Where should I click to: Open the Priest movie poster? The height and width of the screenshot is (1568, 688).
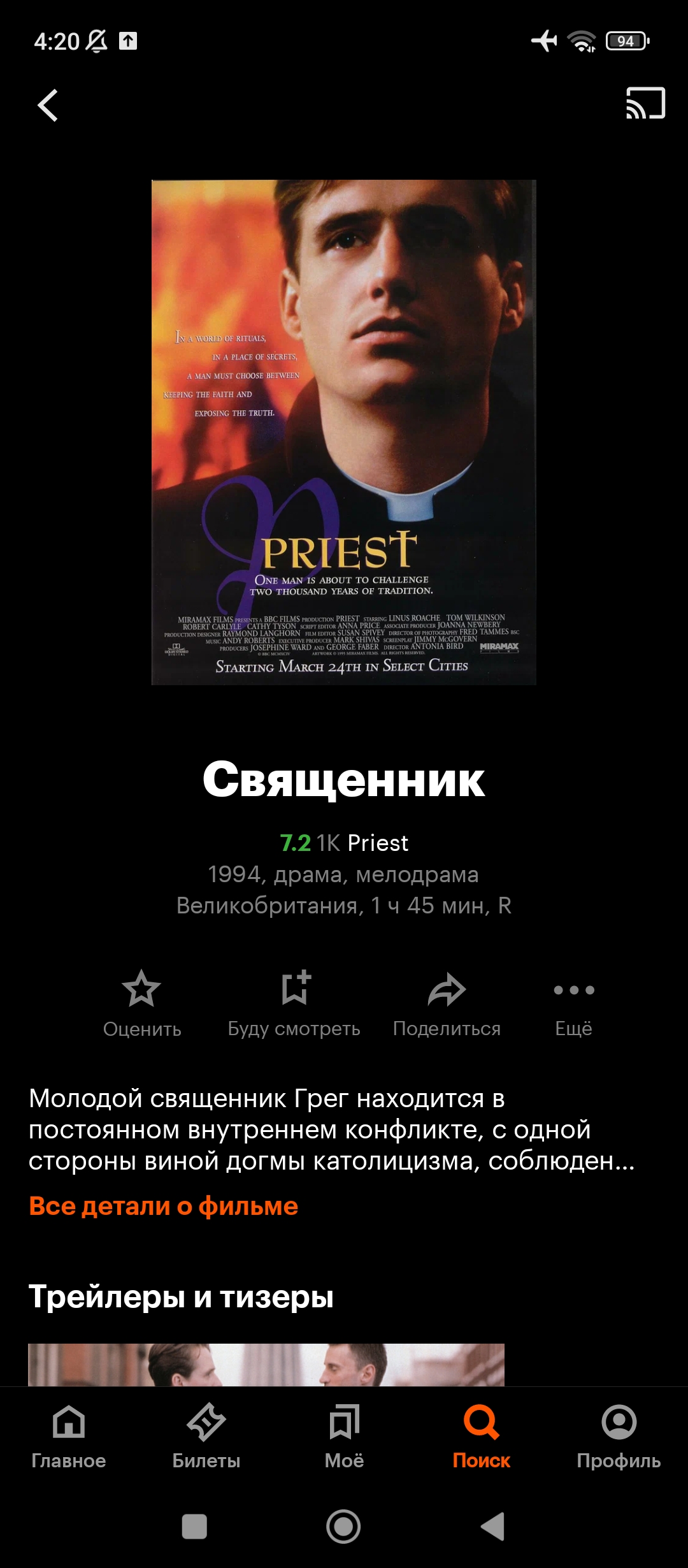tap(344, 432)
